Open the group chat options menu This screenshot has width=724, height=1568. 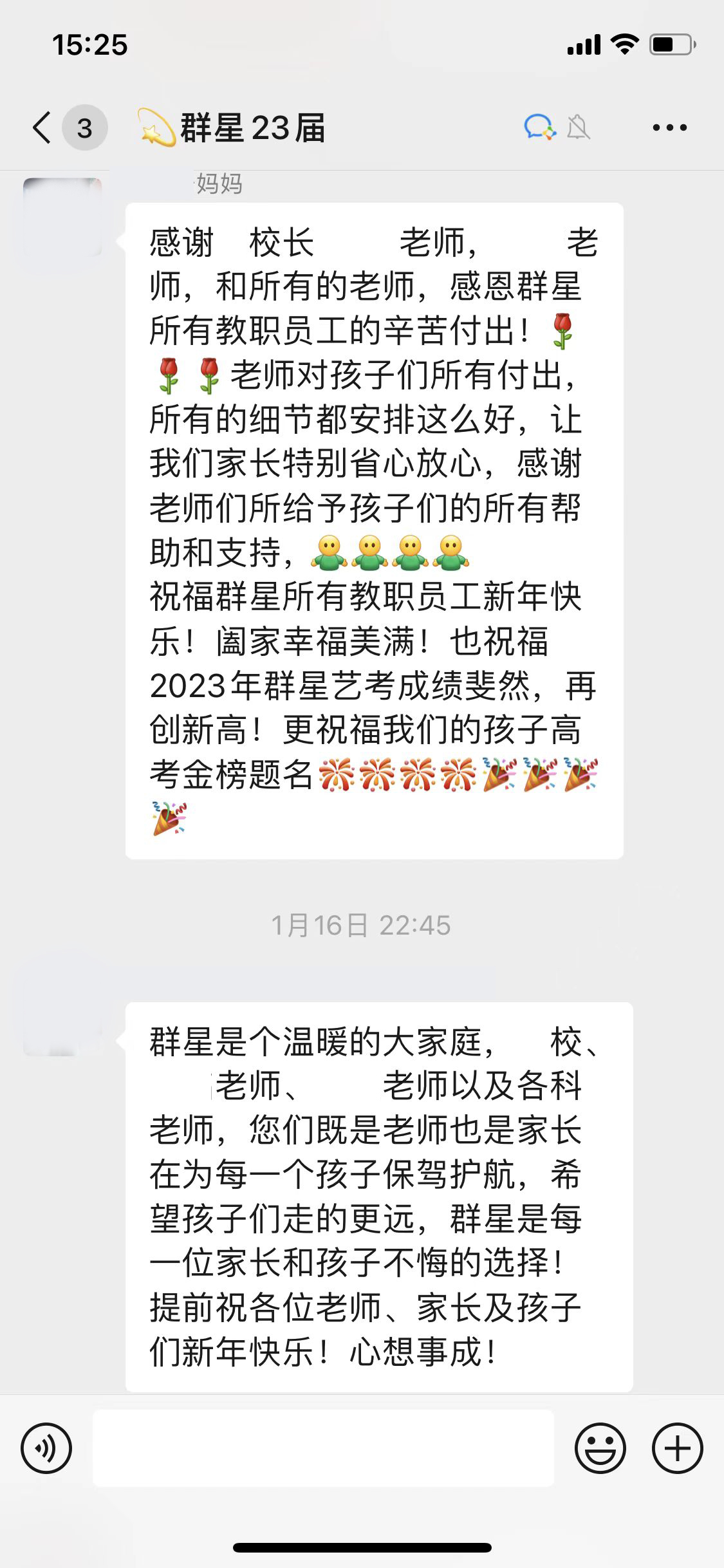(x=669, y=127)
